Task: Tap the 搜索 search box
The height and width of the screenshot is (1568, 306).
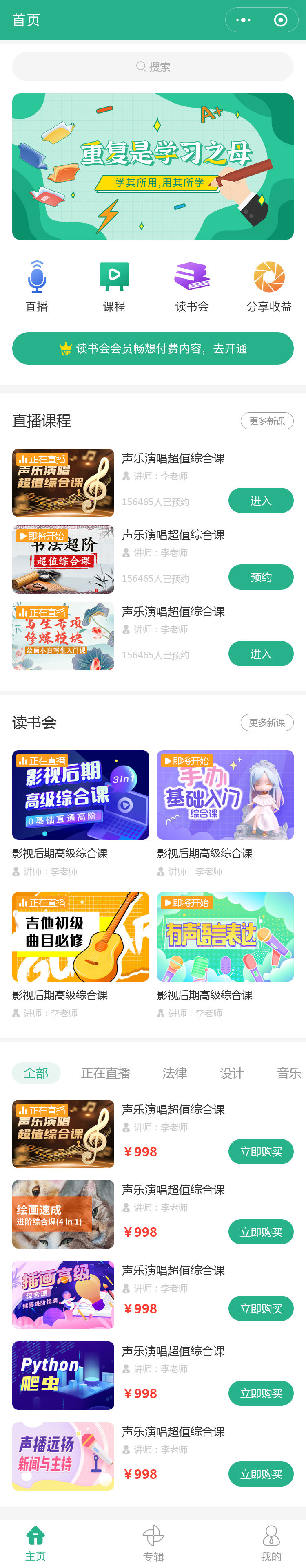Action: (153, 66)
